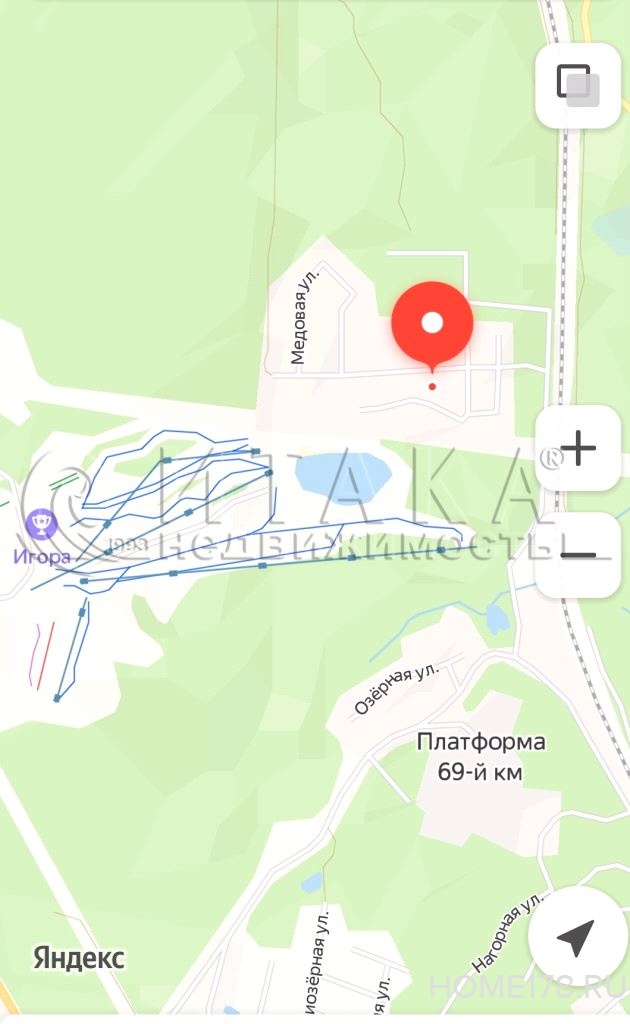630x1024 pixels.
Task: Center map on my location arrow
Action: (x=577, y=937)
